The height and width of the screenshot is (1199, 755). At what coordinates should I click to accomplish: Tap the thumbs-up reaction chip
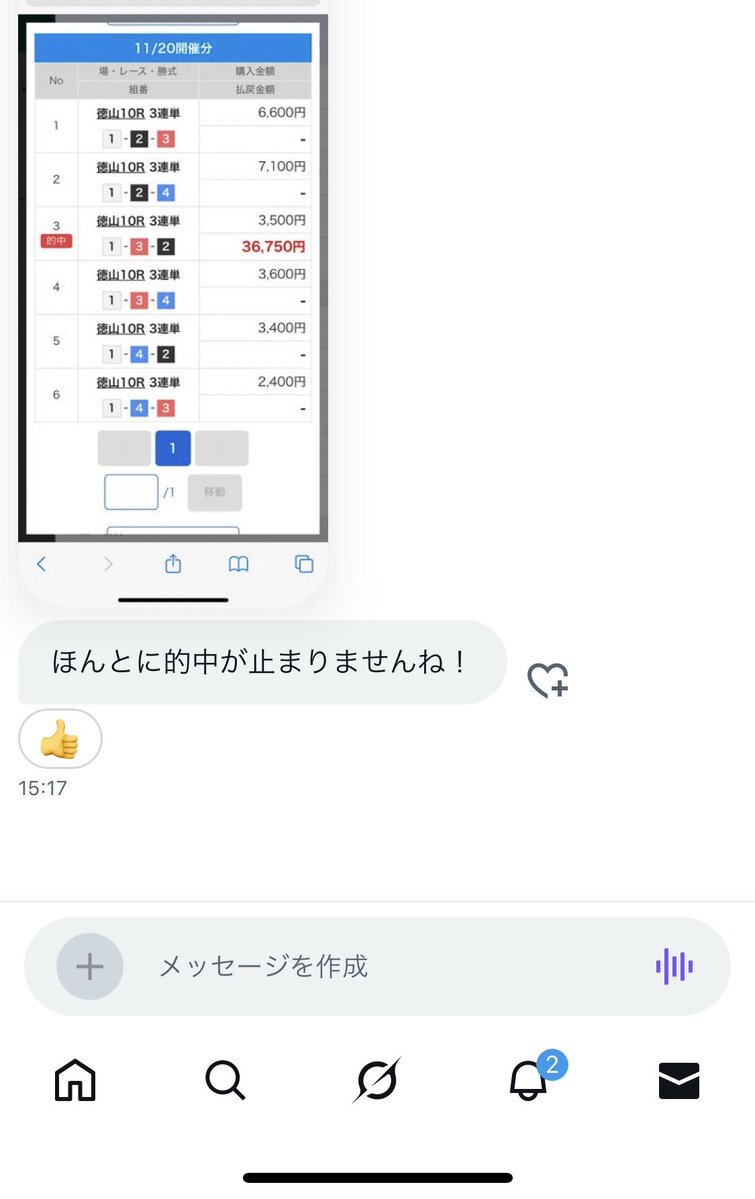[60, 739]
